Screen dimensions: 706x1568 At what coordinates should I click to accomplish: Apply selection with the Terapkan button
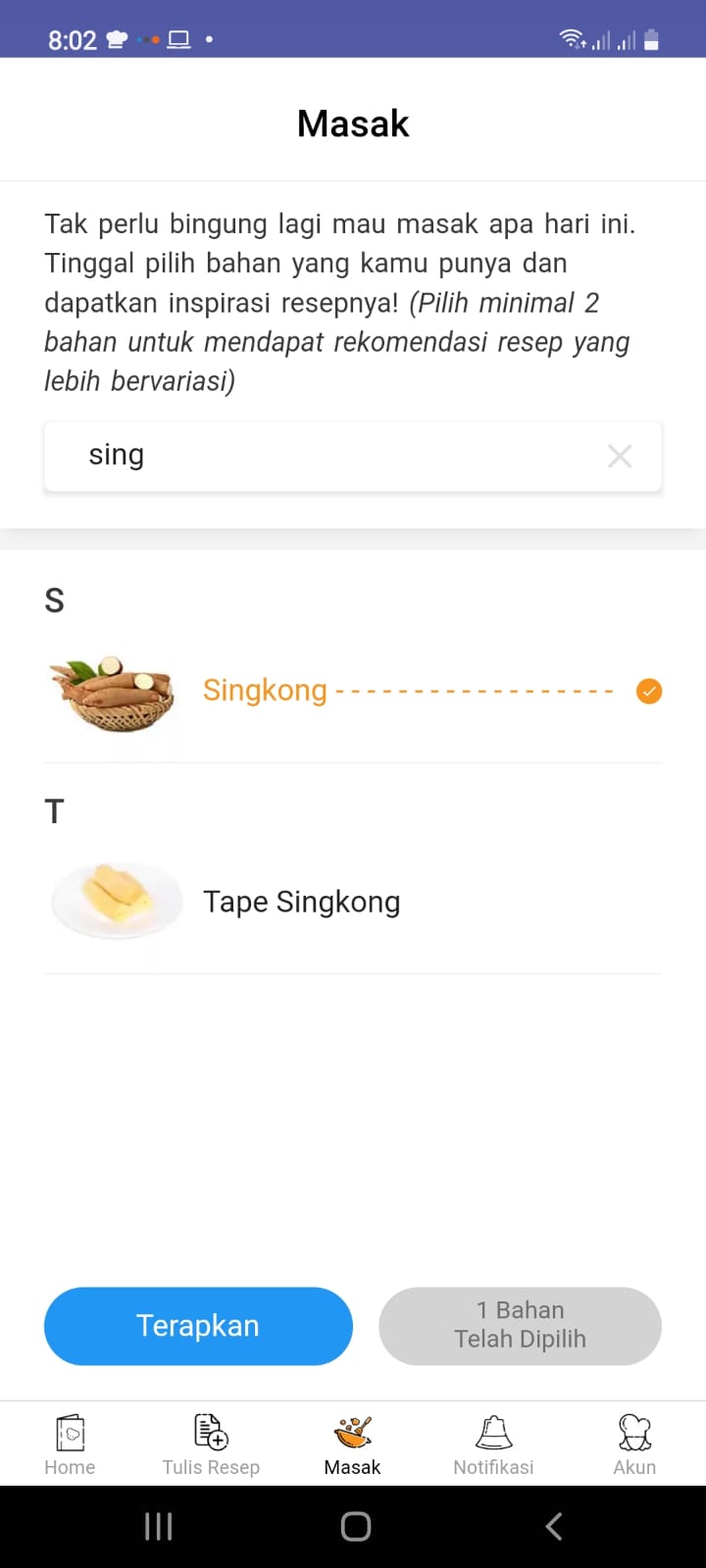point(198,1326)
